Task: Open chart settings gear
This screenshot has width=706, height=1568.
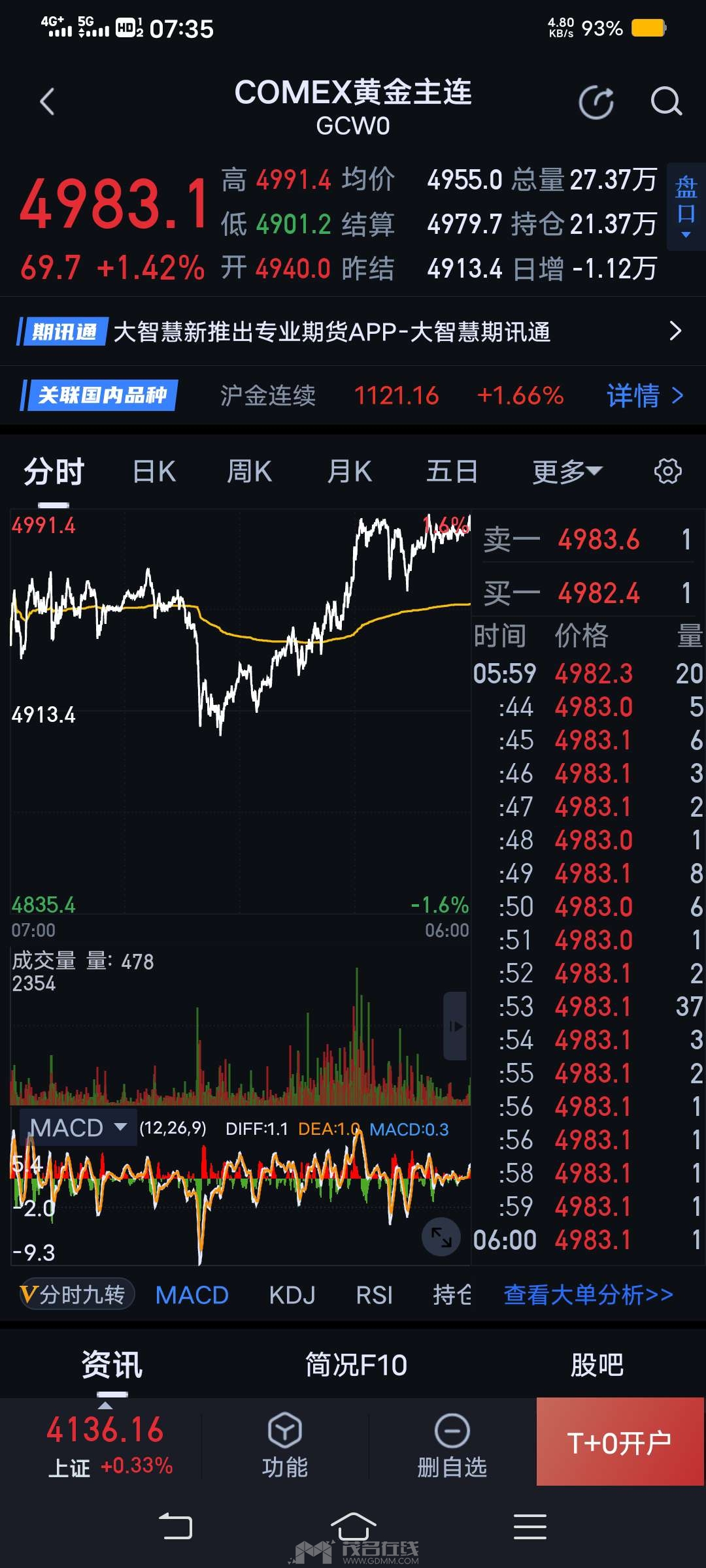Action: click(667, 471)
